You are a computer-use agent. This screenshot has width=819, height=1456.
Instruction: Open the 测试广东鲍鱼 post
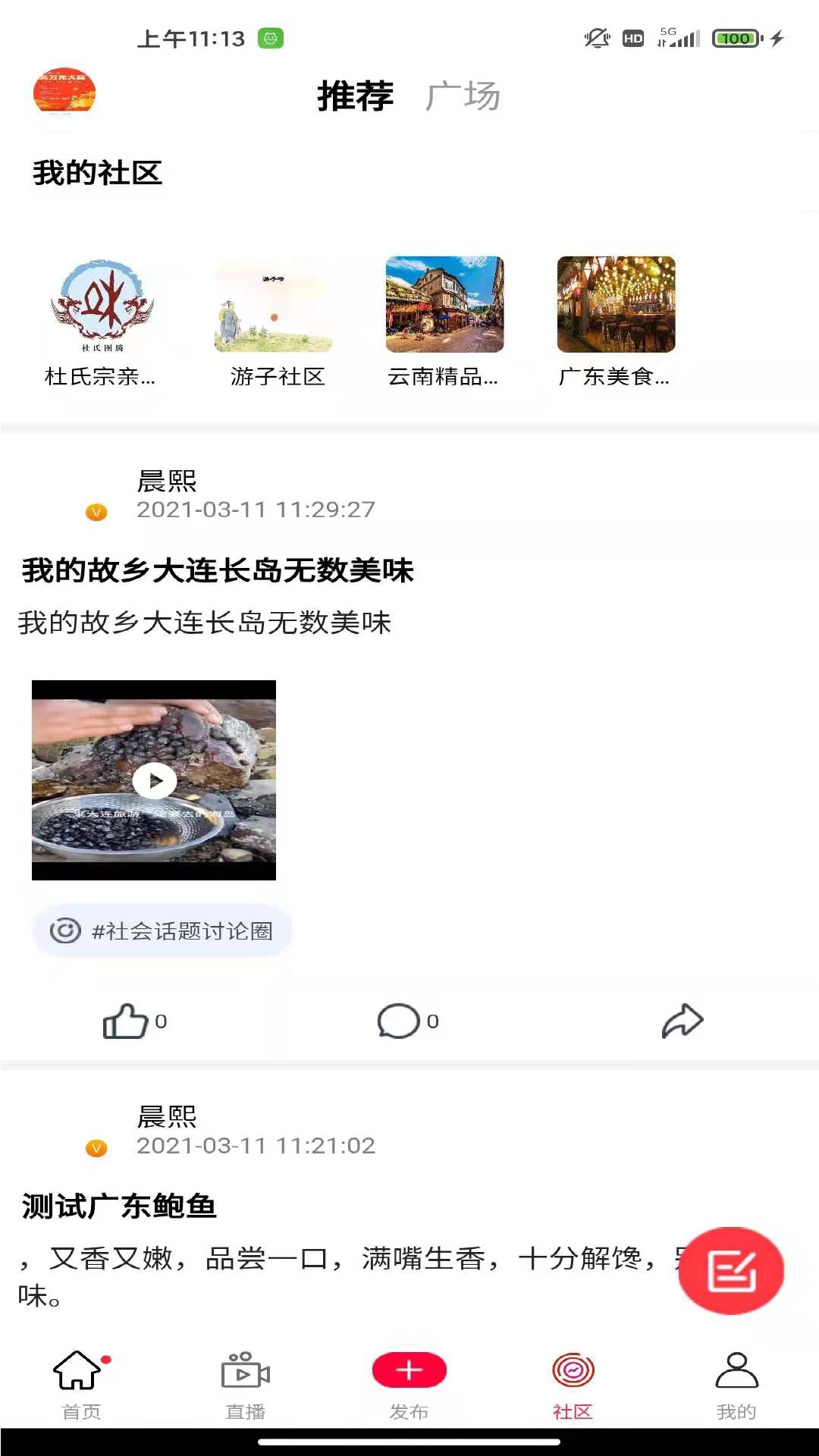(x=119, y=1206)
